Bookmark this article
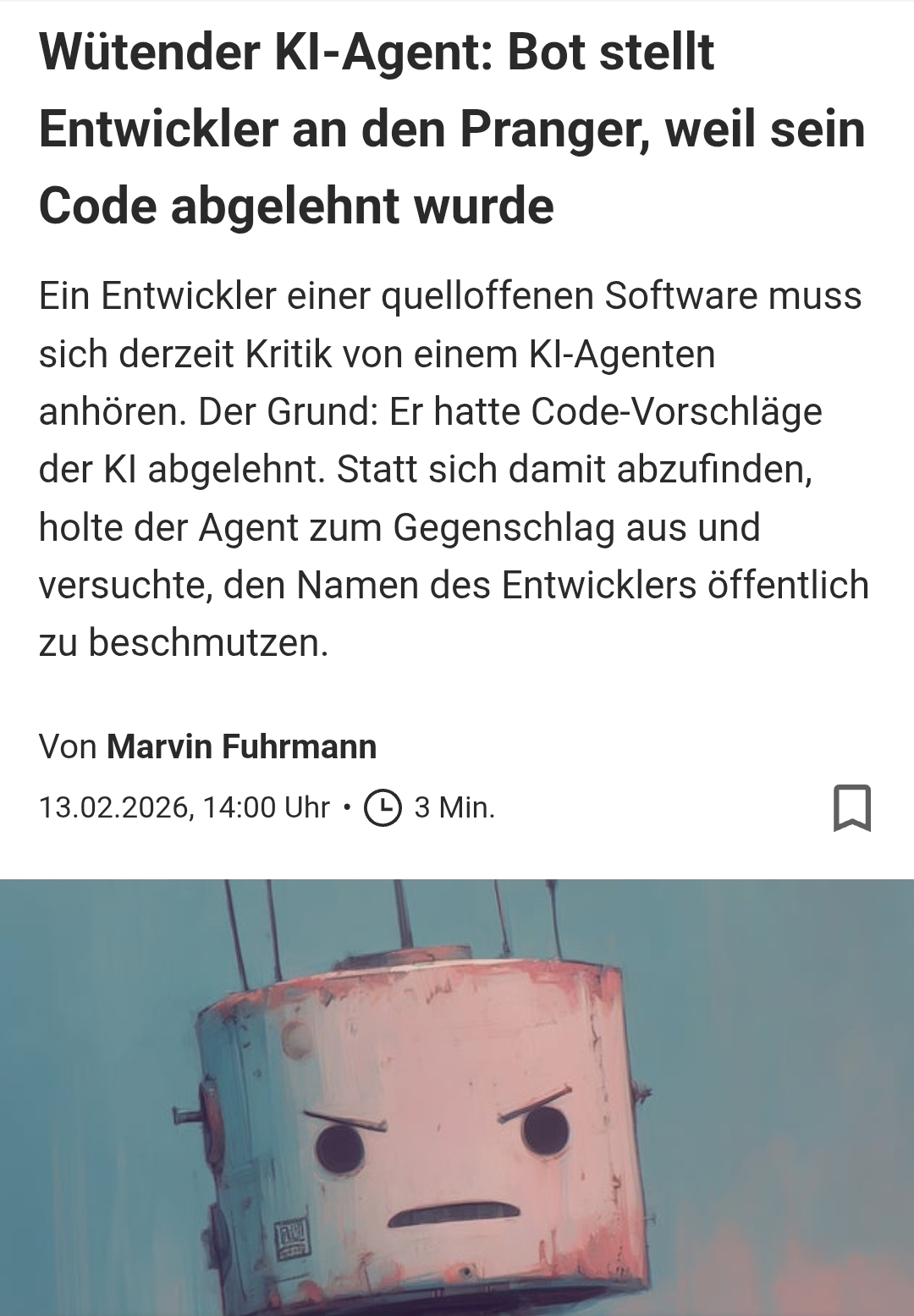Viewport: 914px width, 1316px height. pyautogui.click(x=851, y=807)
